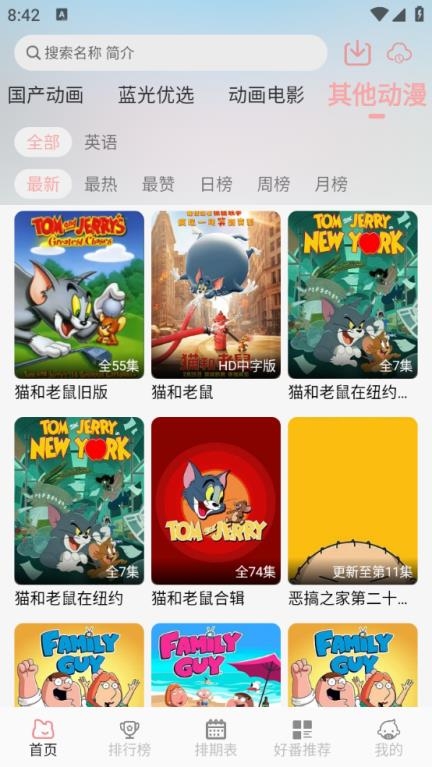This screenshot has height=767, width=432.
Task: Show the 日榜 ranking
Action: (216, 184)
